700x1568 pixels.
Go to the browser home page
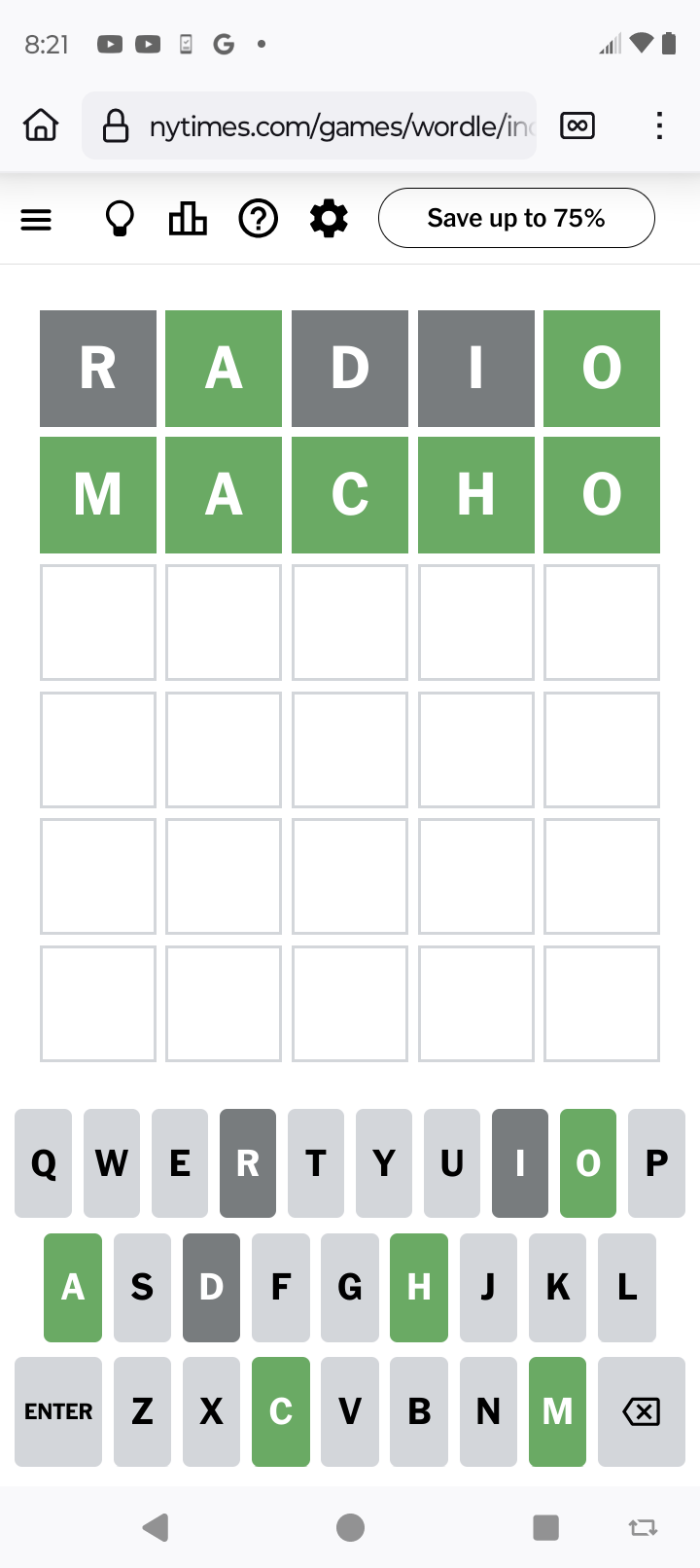coord(41,125)
